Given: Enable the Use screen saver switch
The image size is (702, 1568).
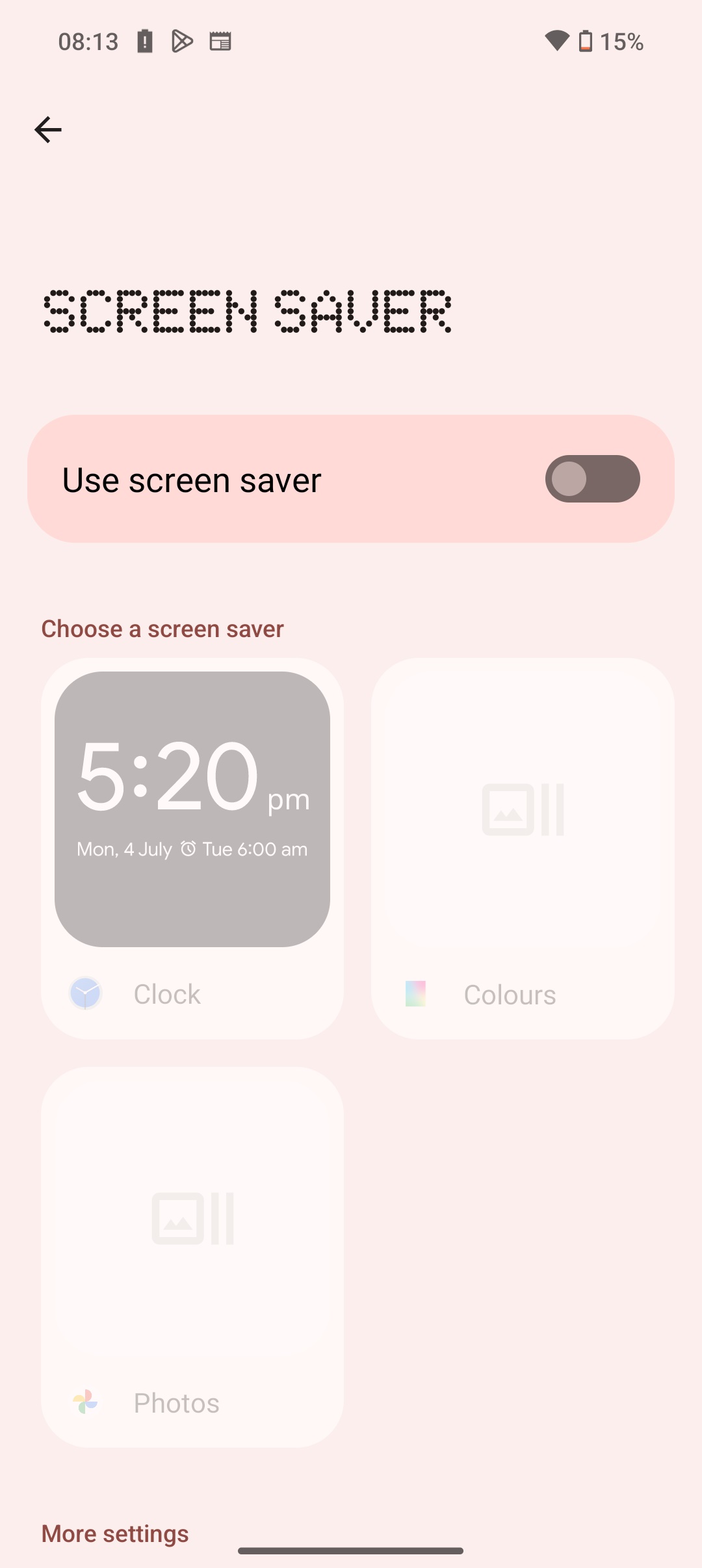Looking at the screenshot, I should [x=592, y=478].
